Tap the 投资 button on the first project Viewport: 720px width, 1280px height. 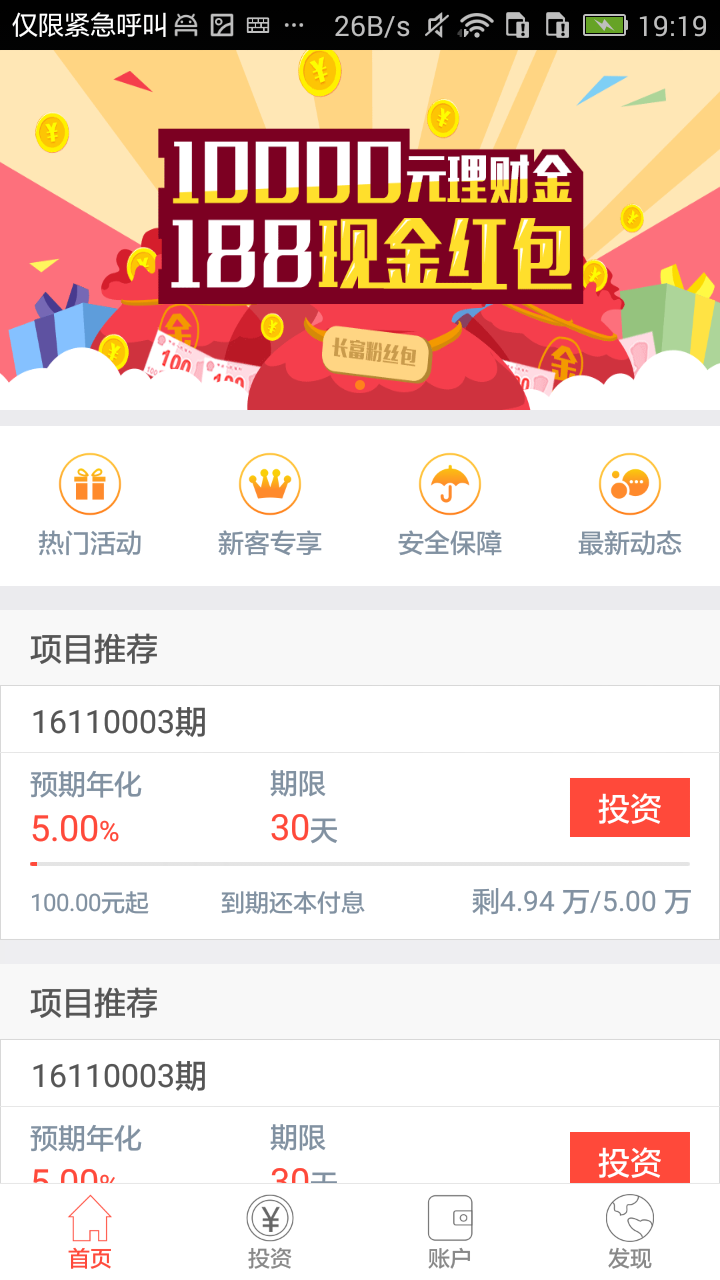click(x=629, y=807)
